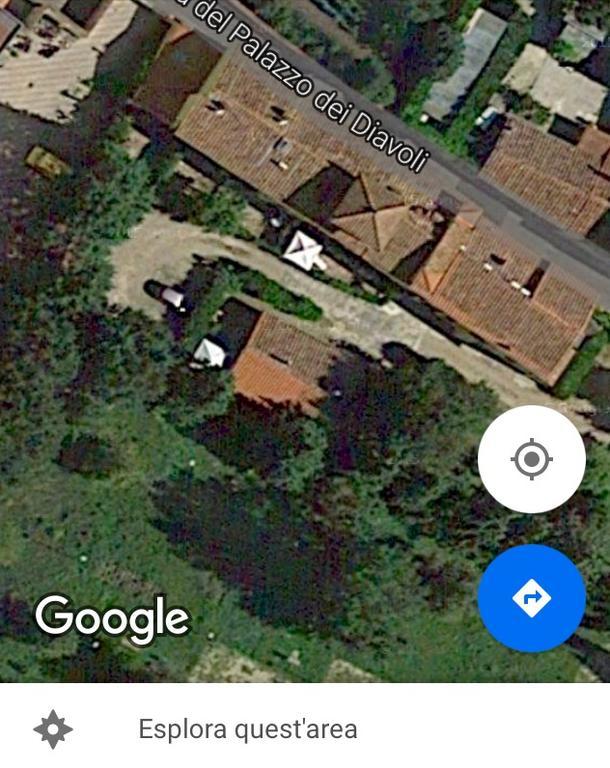This screenshot has height=768, width=610.
Task: Open the 'Esplora quest'area' panel
Action: pos(247,729)
